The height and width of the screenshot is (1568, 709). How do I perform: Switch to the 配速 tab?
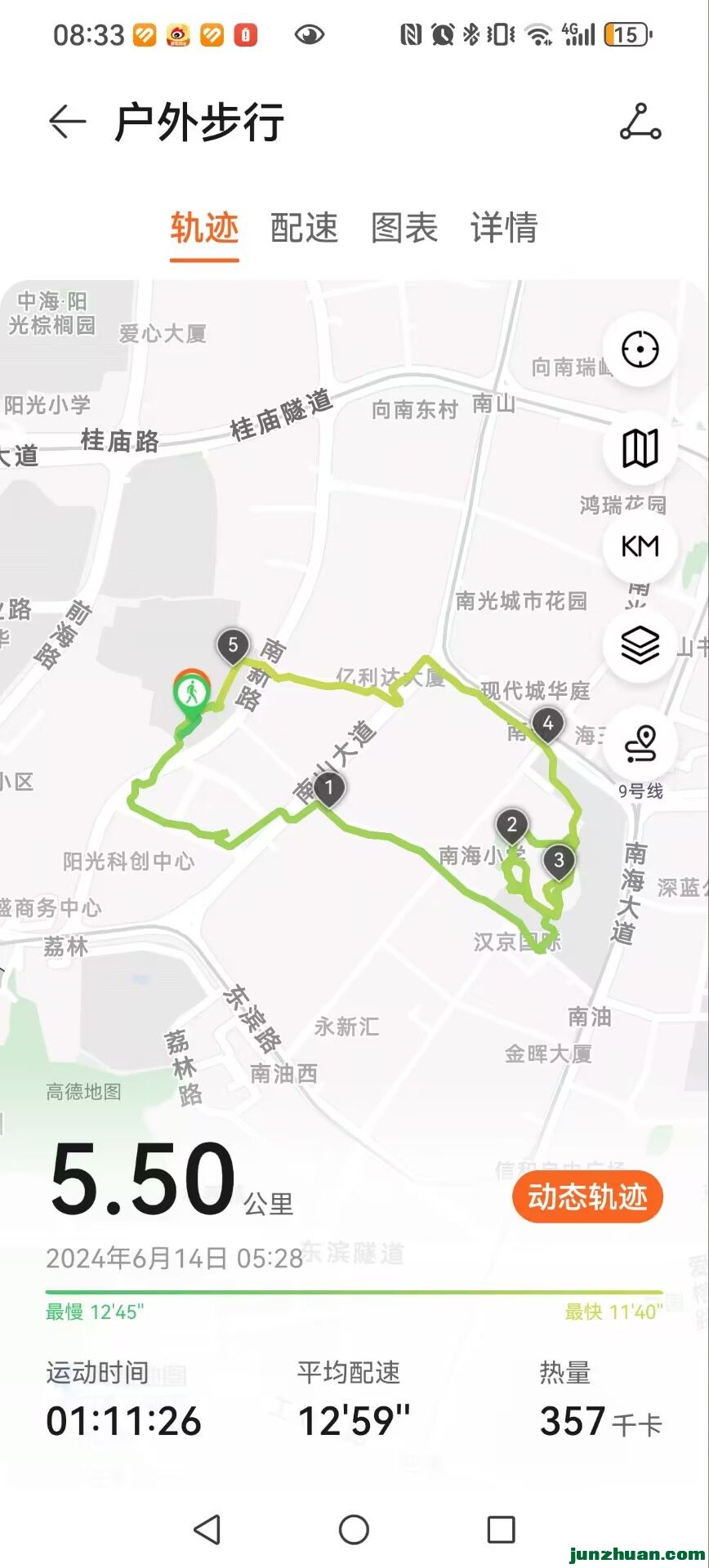coord(304,228)
